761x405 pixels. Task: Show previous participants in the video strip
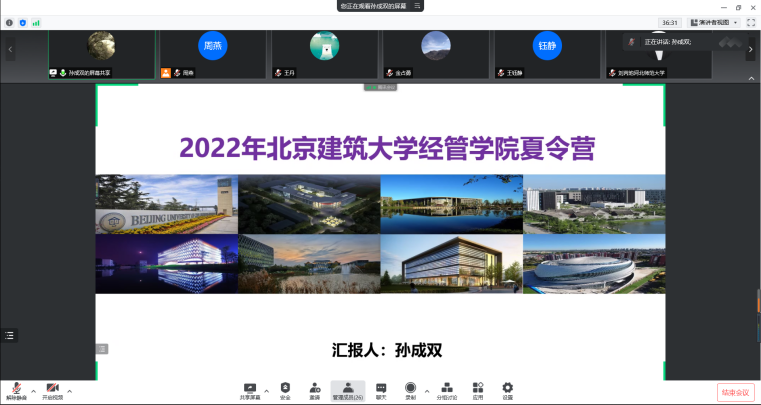(x=10, y=49)
